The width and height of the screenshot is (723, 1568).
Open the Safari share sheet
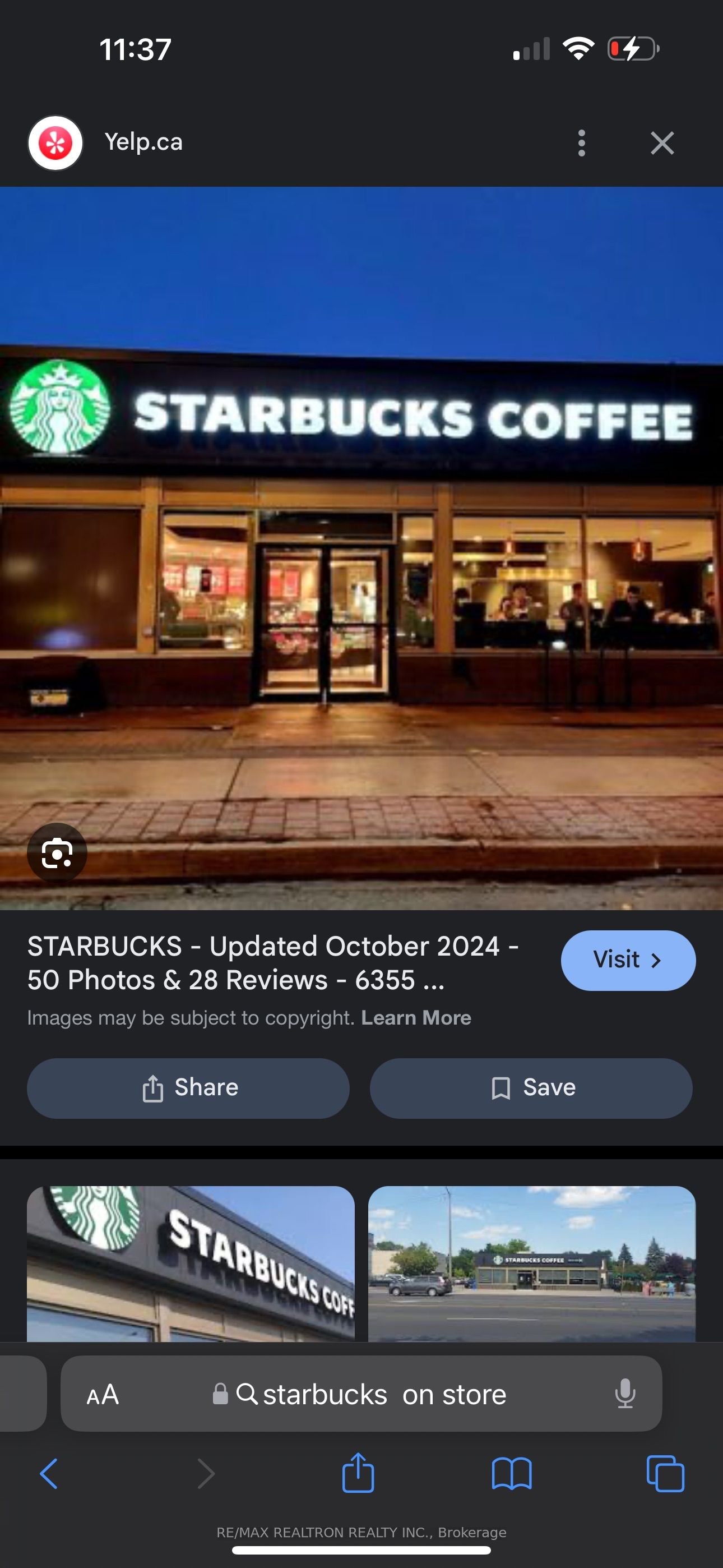pos(358,1474)
